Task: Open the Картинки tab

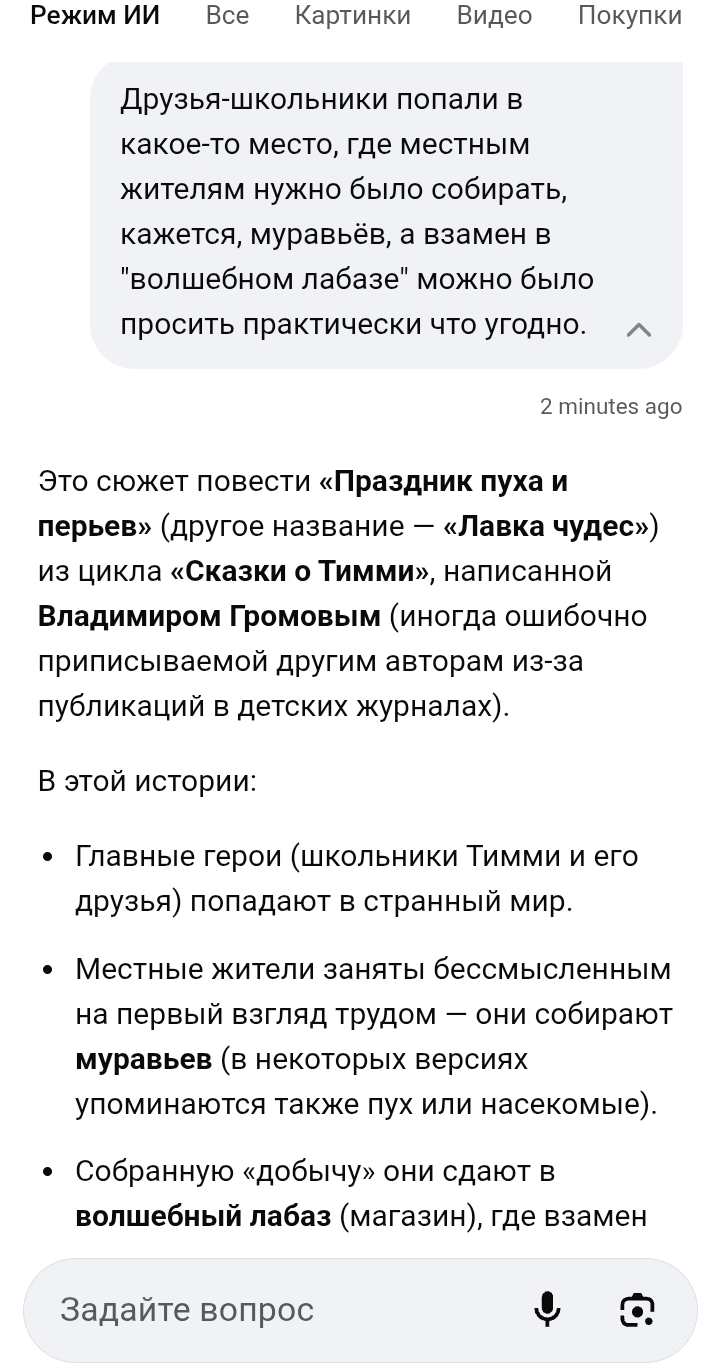Action: (x=353, y=15)
